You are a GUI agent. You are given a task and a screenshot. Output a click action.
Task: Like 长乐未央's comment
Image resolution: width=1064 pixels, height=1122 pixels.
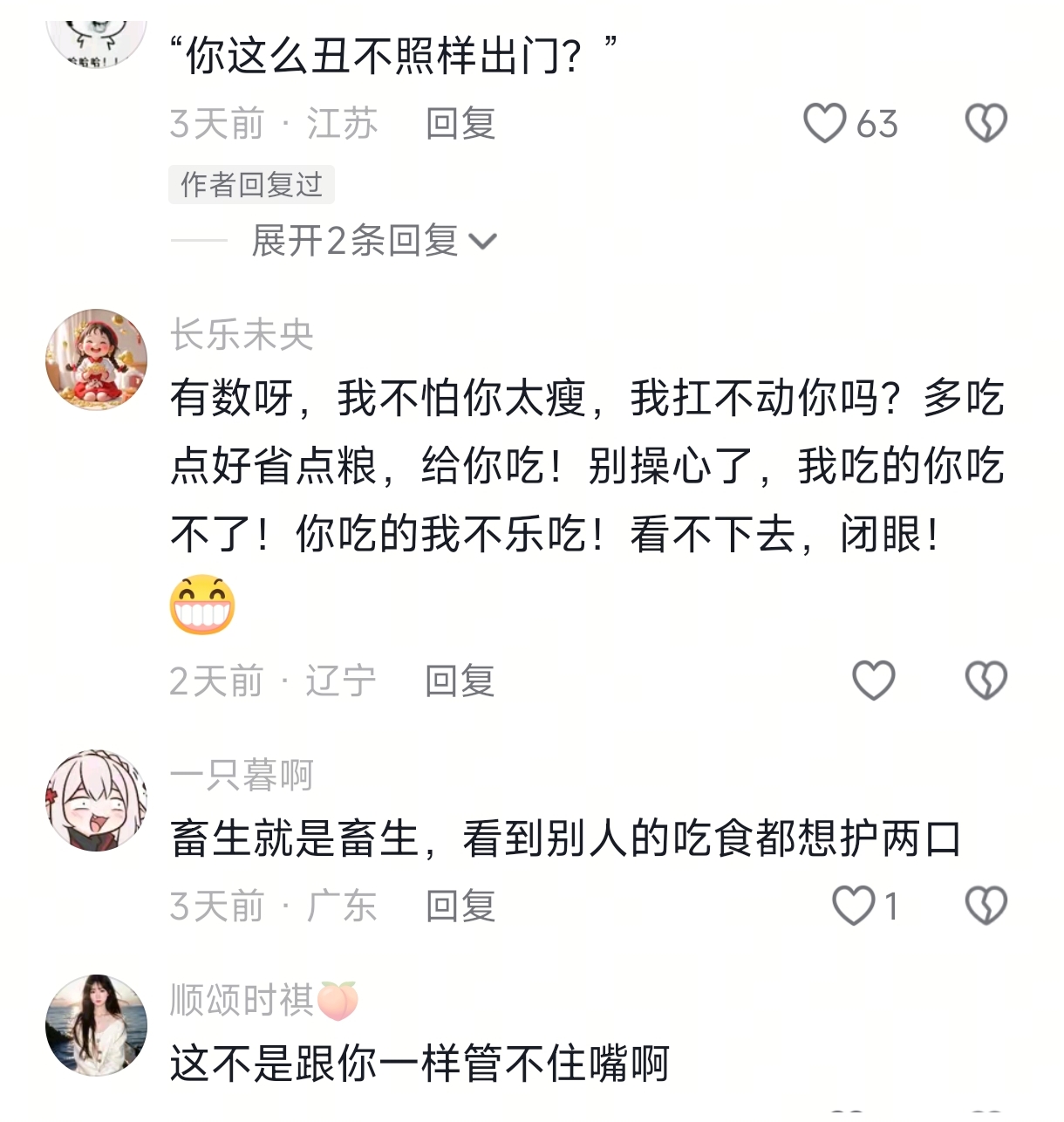click(x=874, y=681)
